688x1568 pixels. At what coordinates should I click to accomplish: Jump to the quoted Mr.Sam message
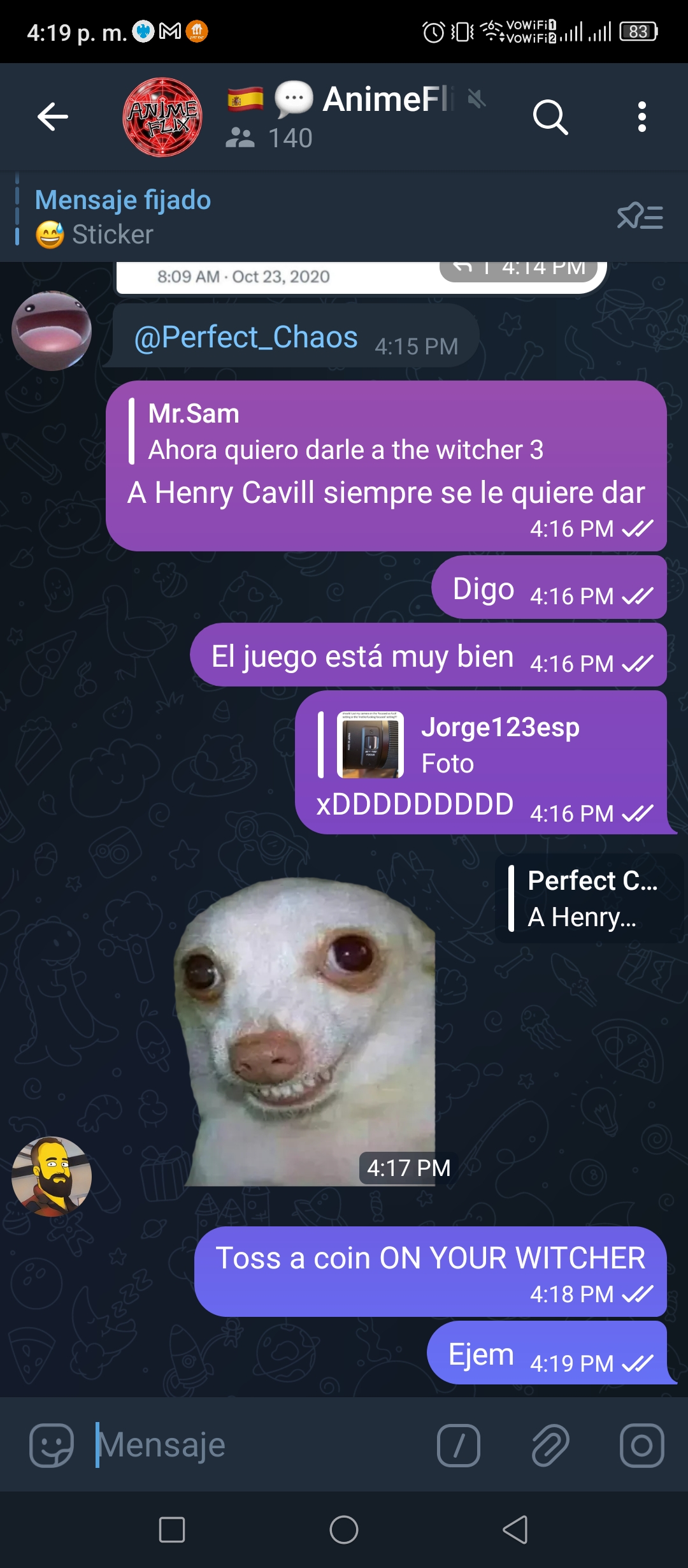(344, 432)
